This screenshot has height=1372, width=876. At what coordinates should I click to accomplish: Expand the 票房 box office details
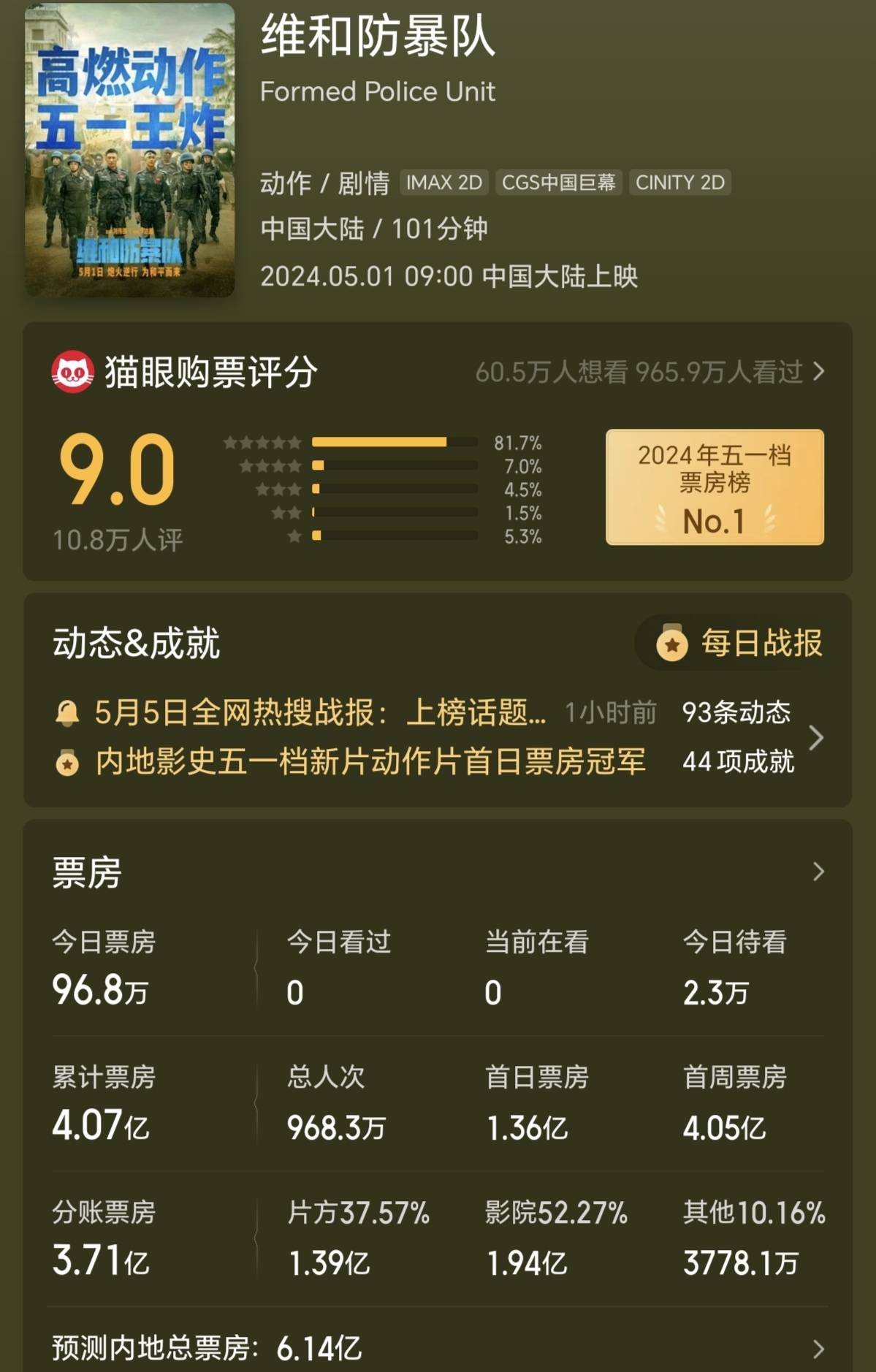(x=818, y=872)
